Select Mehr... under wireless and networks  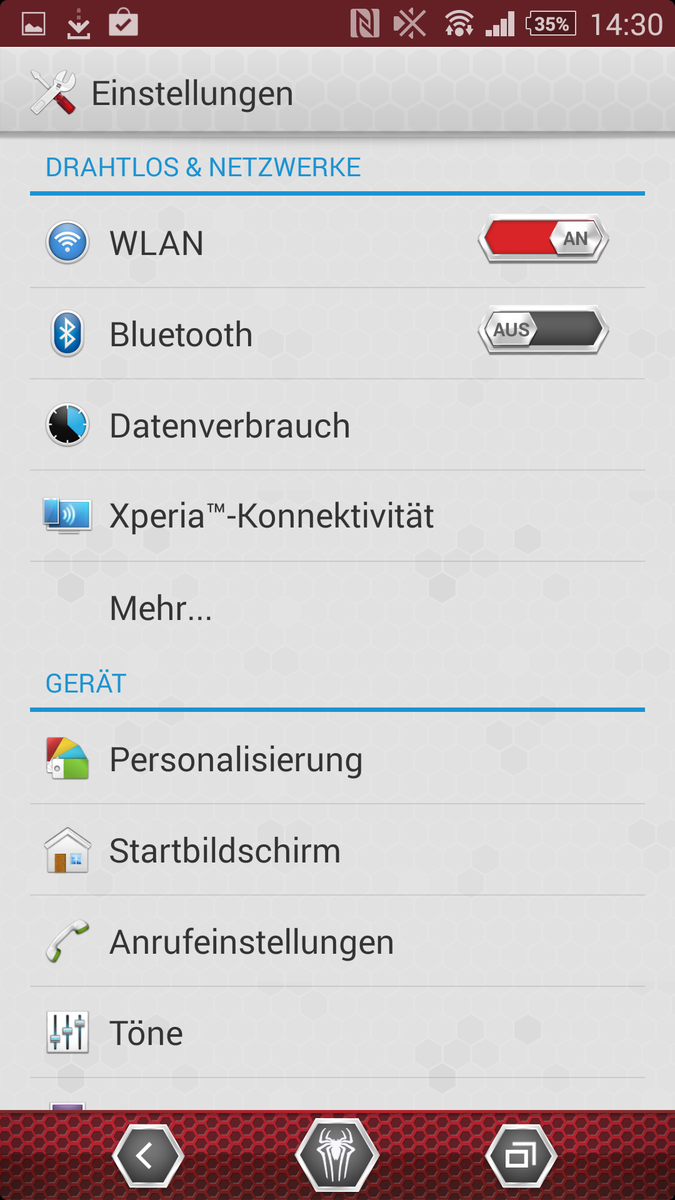(338, 607)
